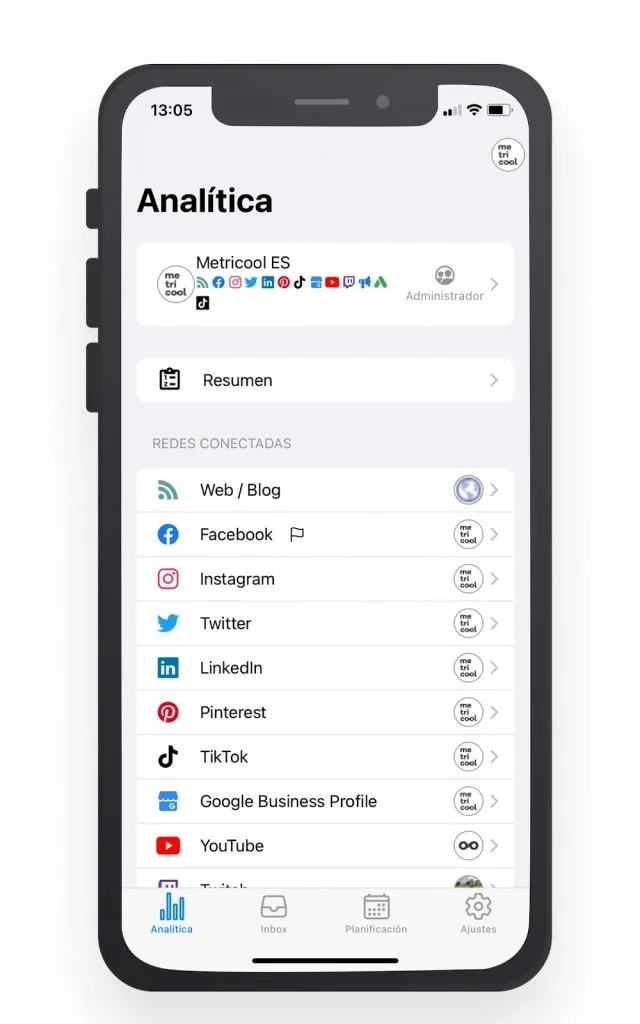This screenshot has width=640, height=1024.
Task: View Pinterest analytics
Action: click(325, 712)
